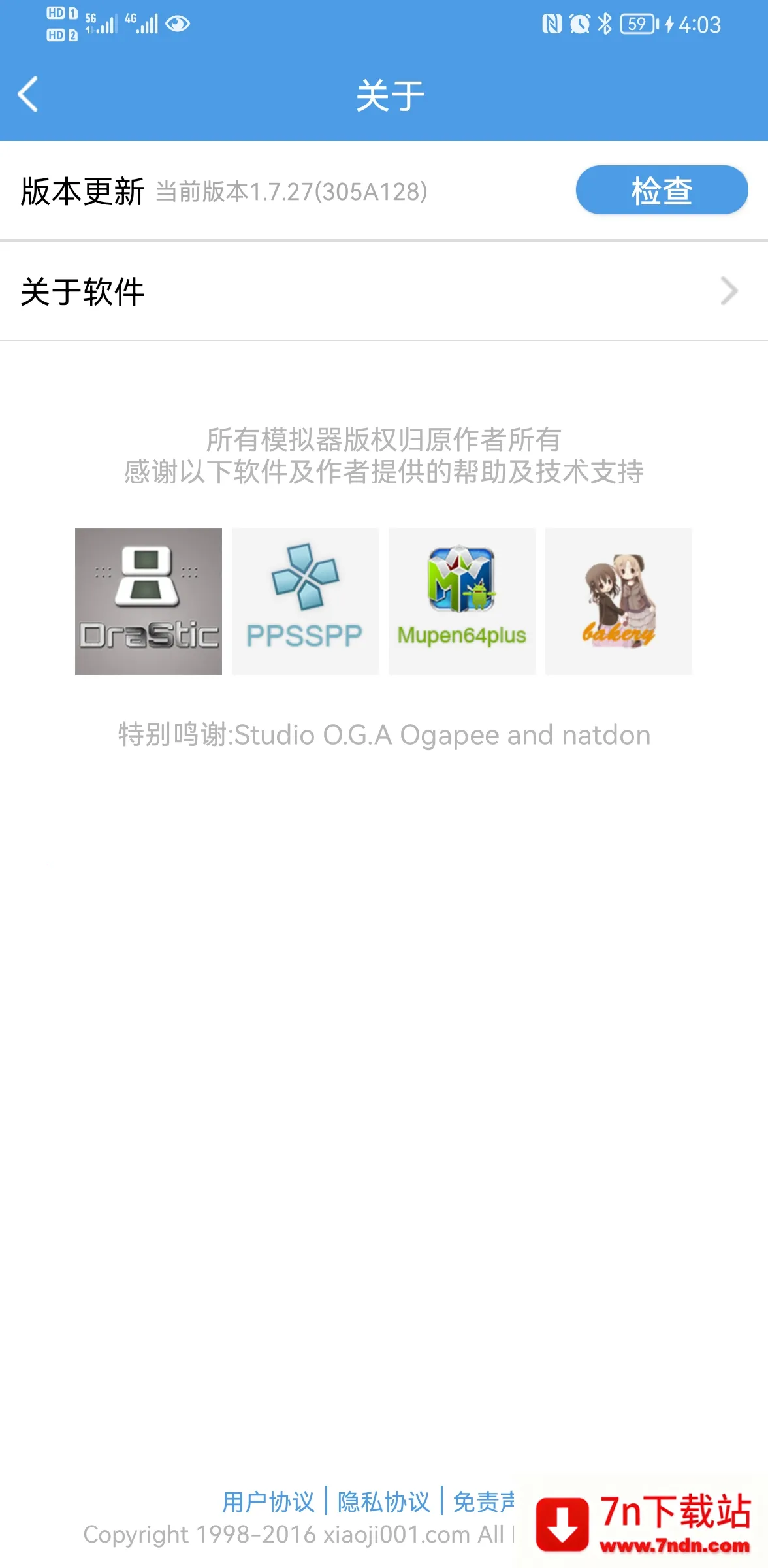Open the 用户协议 link
The height and width of the screenshot is (1568, 768).
click(x=268, y=1501)
